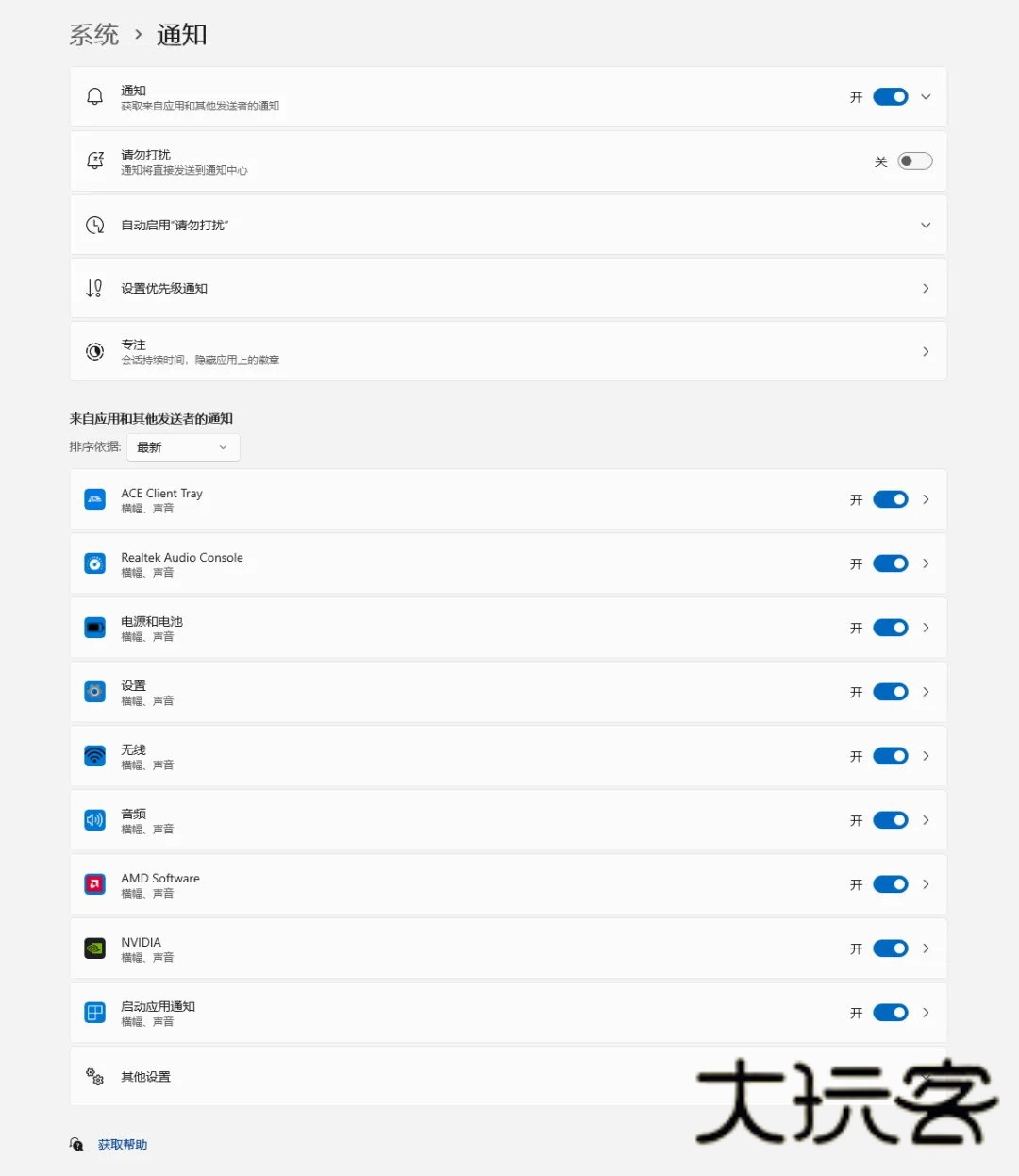Expand the 通知 row chevron
The width and height of the screenshot is (1019, 1176).
[x=926, y=97]
